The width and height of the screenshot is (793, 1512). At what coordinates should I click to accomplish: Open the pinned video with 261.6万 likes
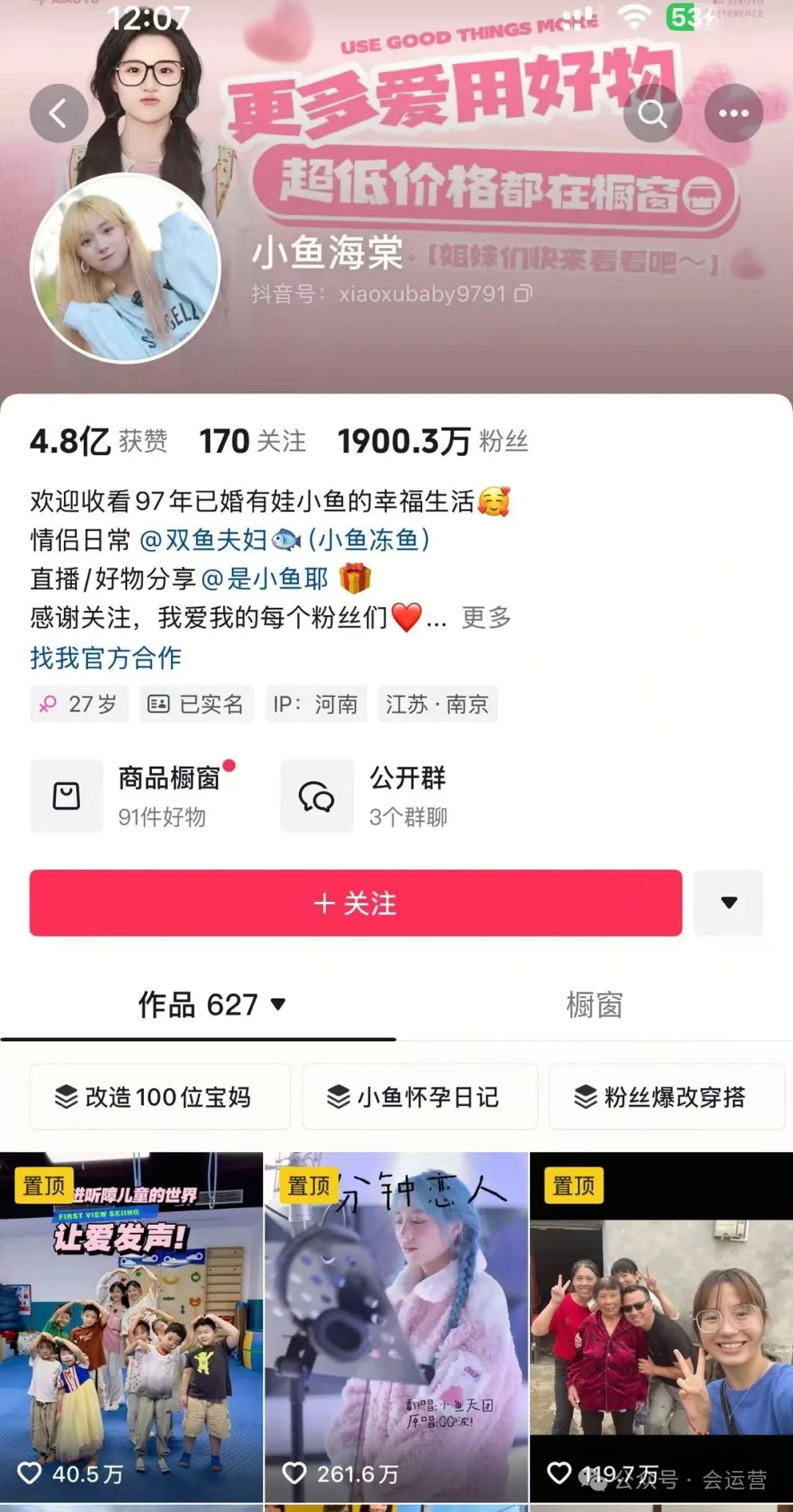(x=396, y=1327)
